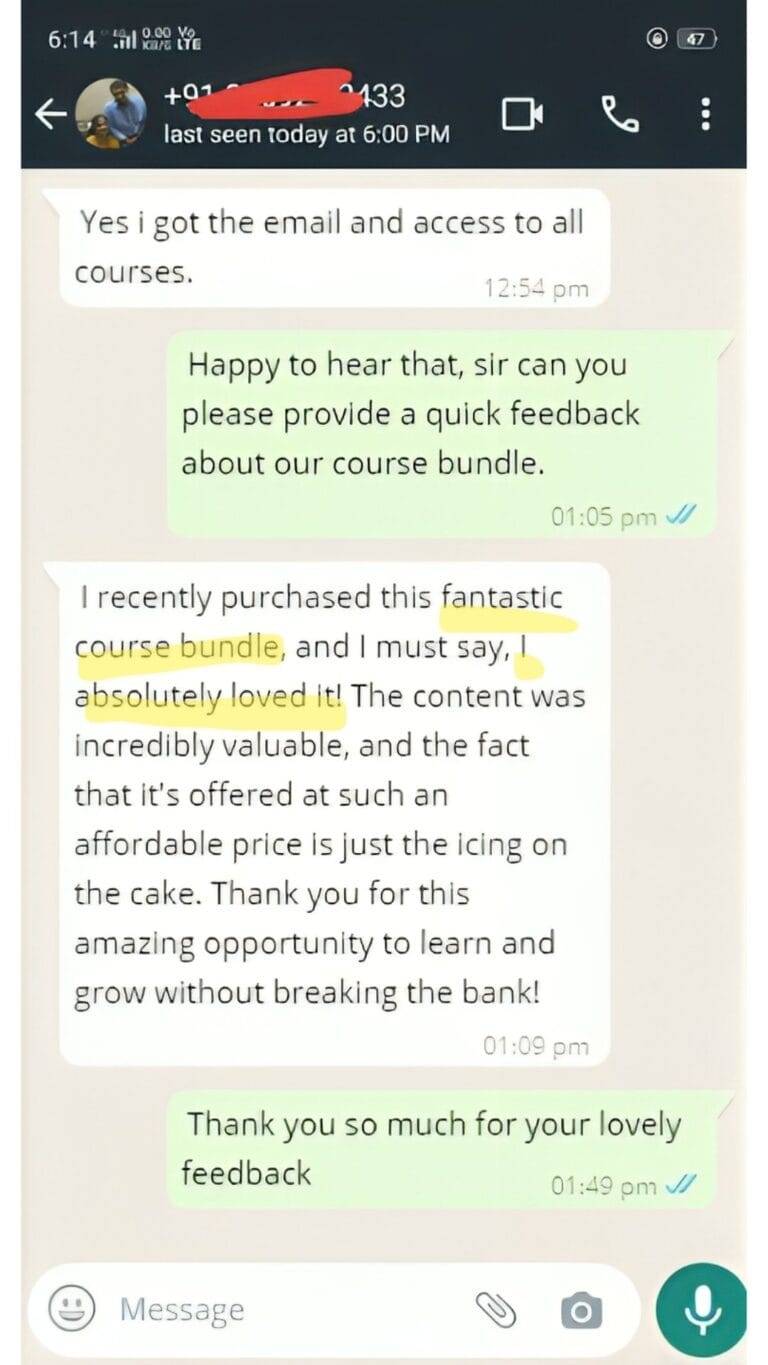Attach a file with the paperclip
Screen dimensions: 768x1365
[x=493, y=1309]
